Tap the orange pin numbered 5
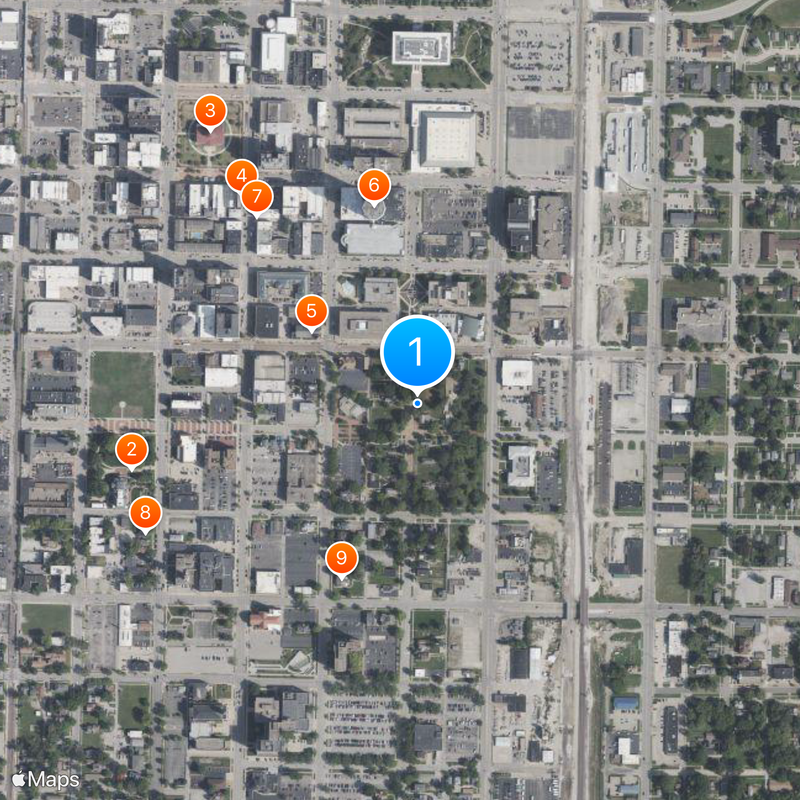 click(x=311, y=311)
